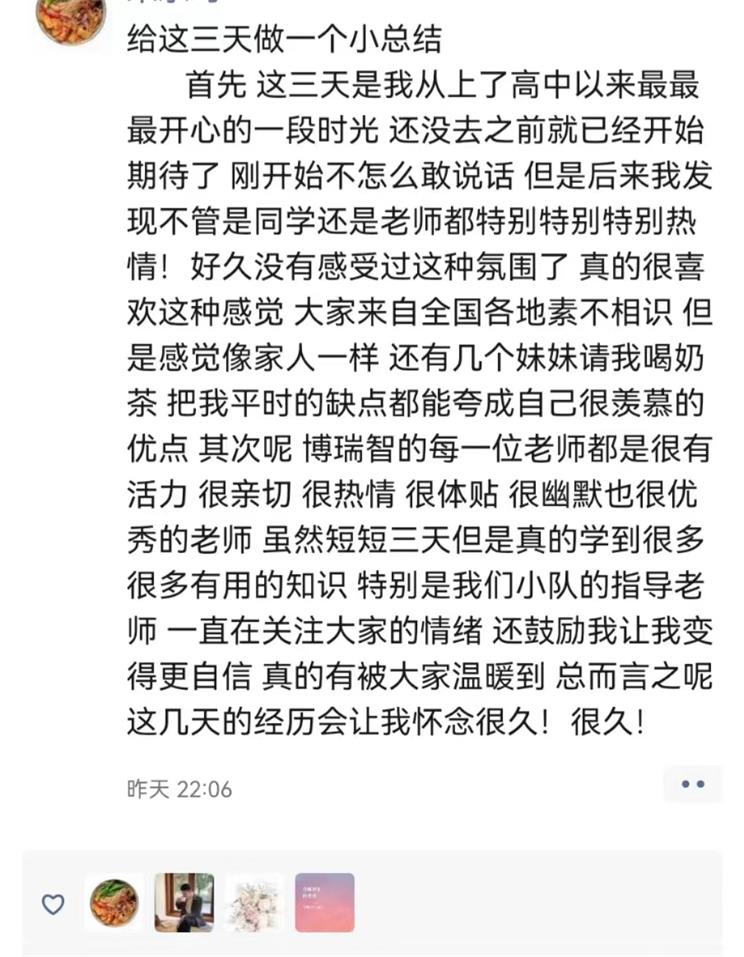The height and width of the screenshot is (957, 744).
Task: Open the liker with the food avatar
Action: (114, 902)
